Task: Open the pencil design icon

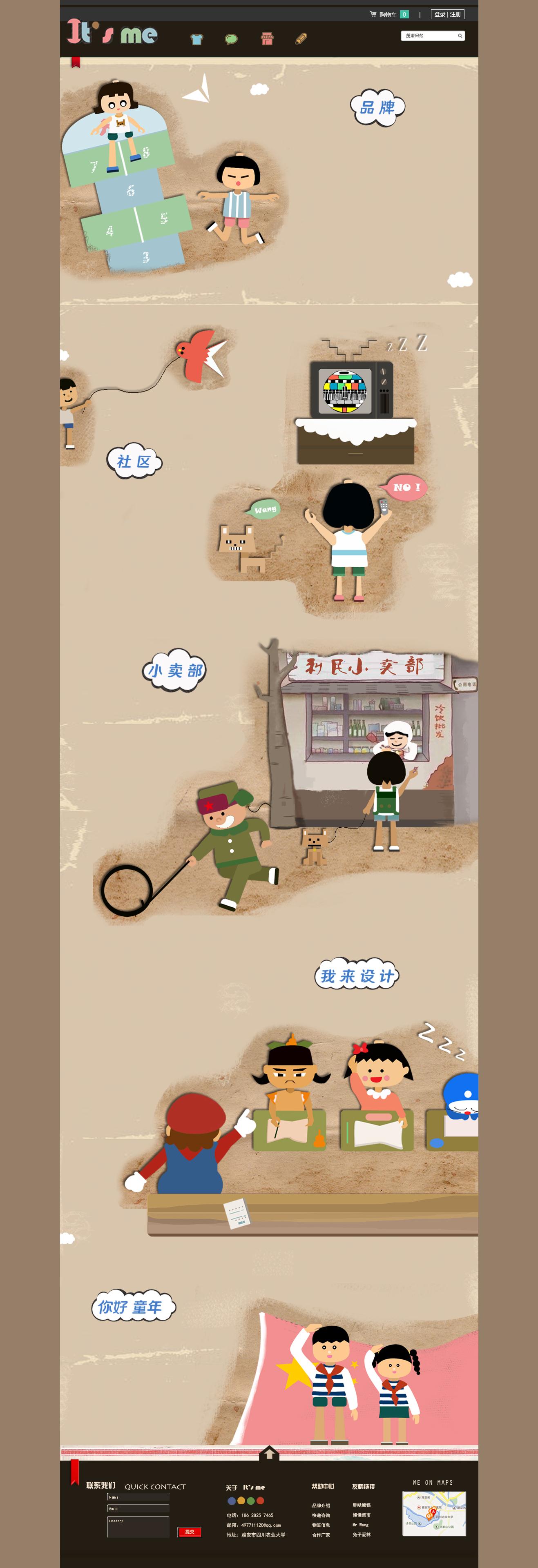Action: 301,39
